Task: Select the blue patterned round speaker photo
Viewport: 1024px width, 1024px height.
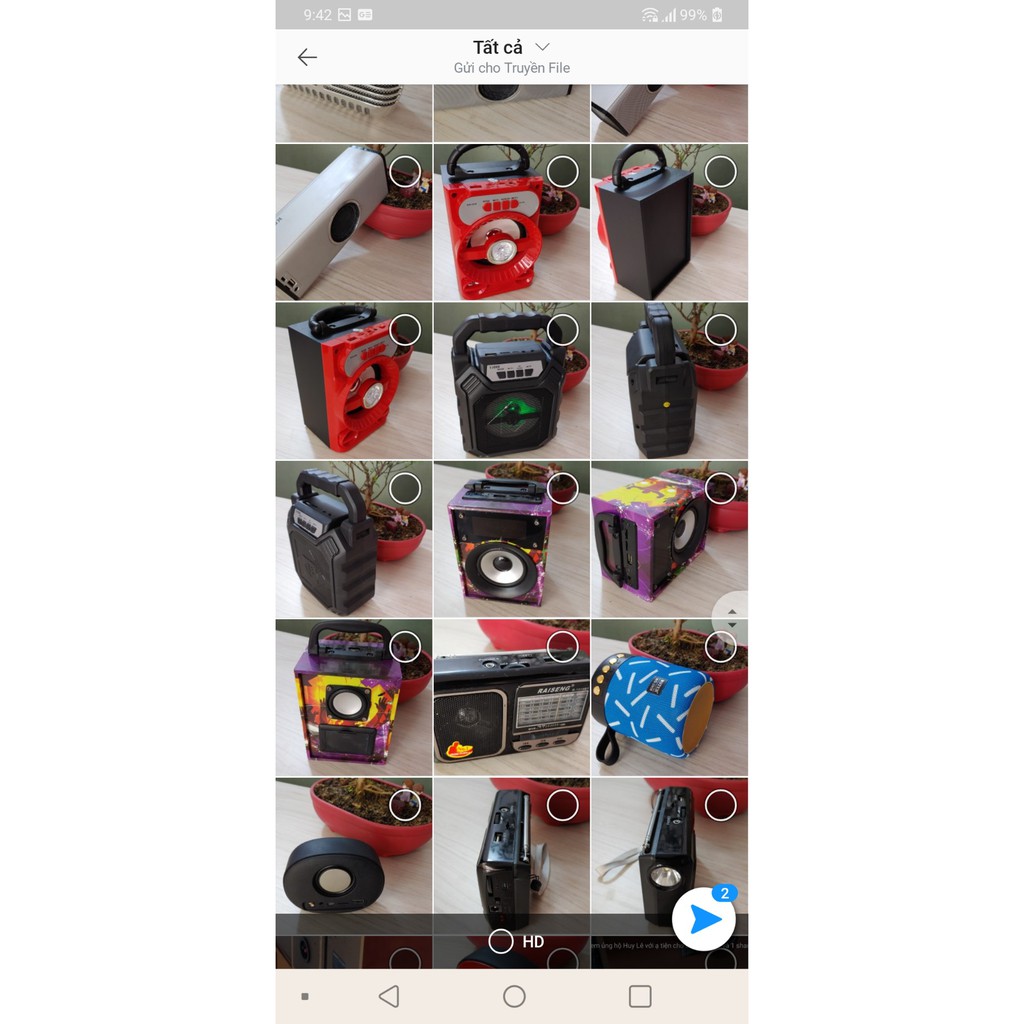Action: [721, 646]
